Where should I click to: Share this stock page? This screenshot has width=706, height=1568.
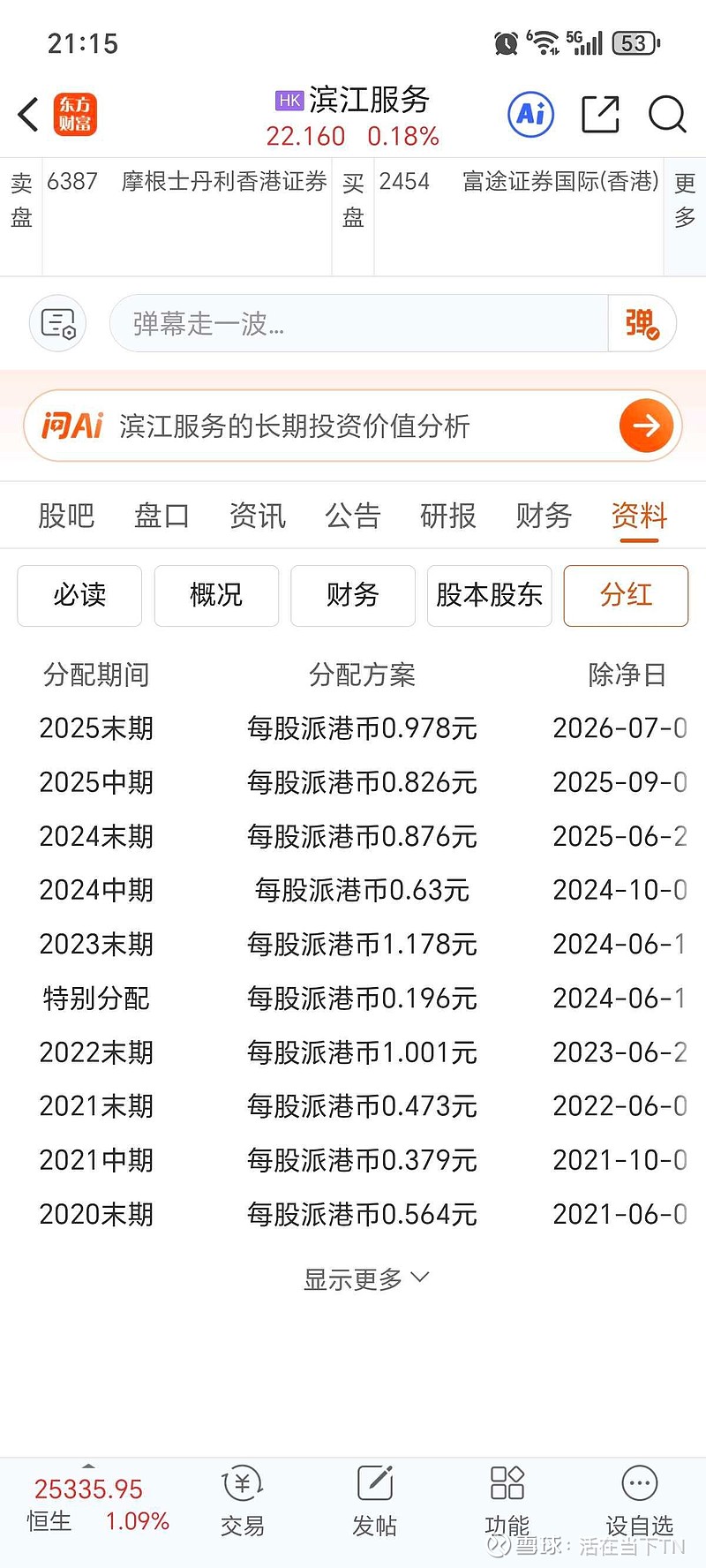(600, 115)
